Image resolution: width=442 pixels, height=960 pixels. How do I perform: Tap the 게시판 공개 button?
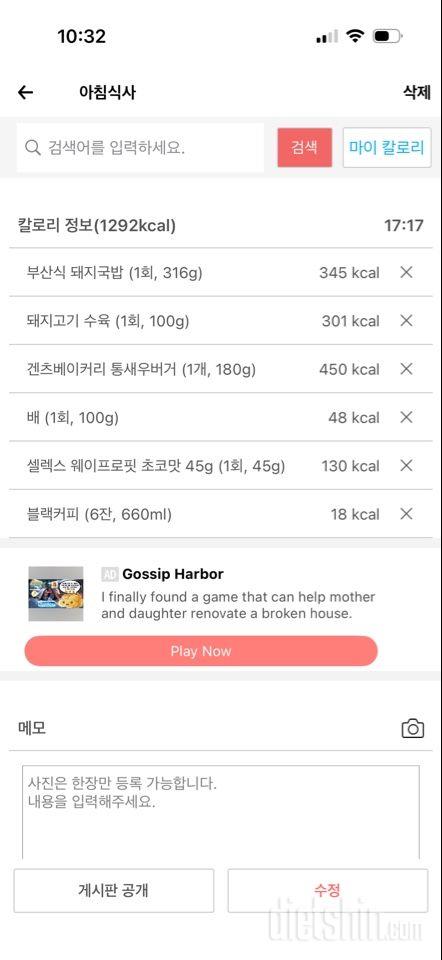coord(114,890)
